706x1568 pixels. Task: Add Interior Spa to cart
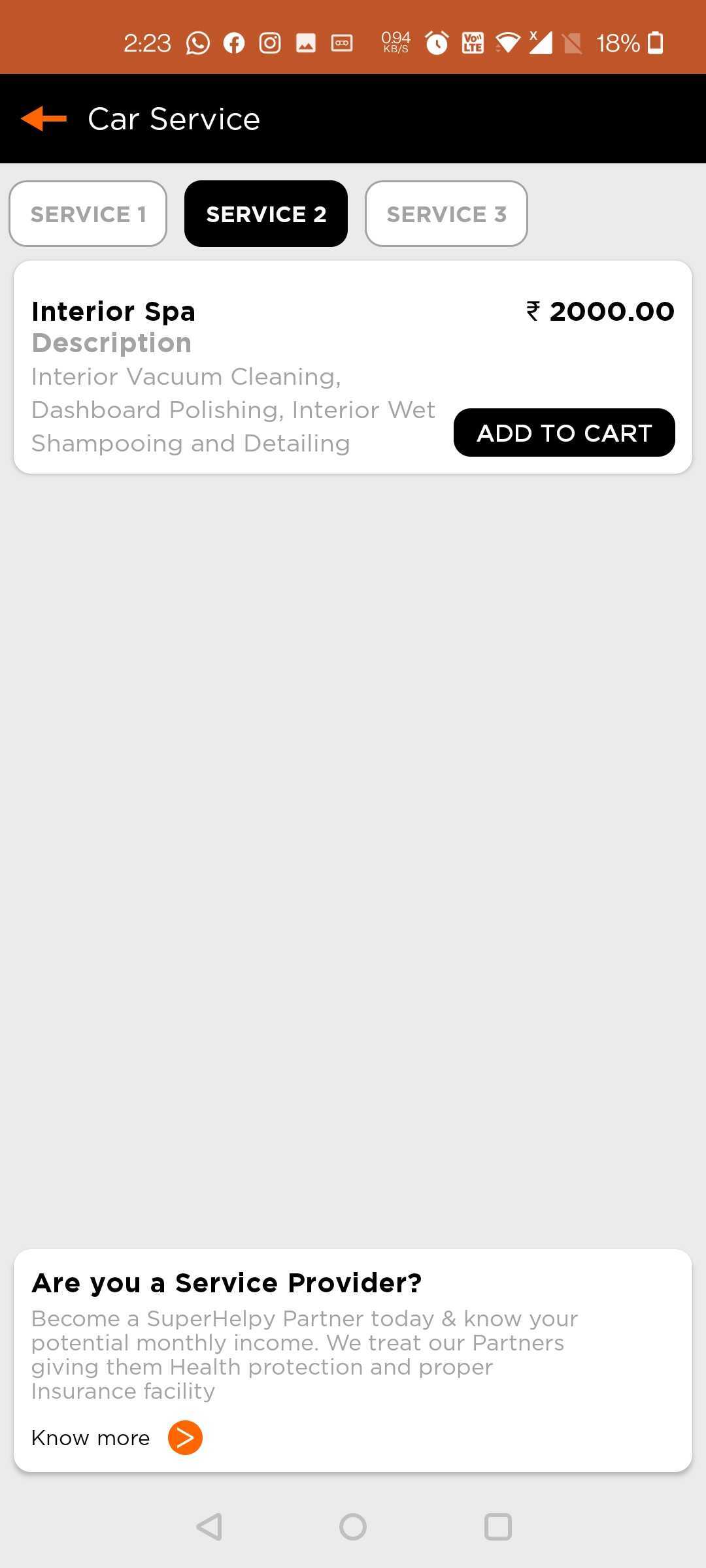(564, 433)
